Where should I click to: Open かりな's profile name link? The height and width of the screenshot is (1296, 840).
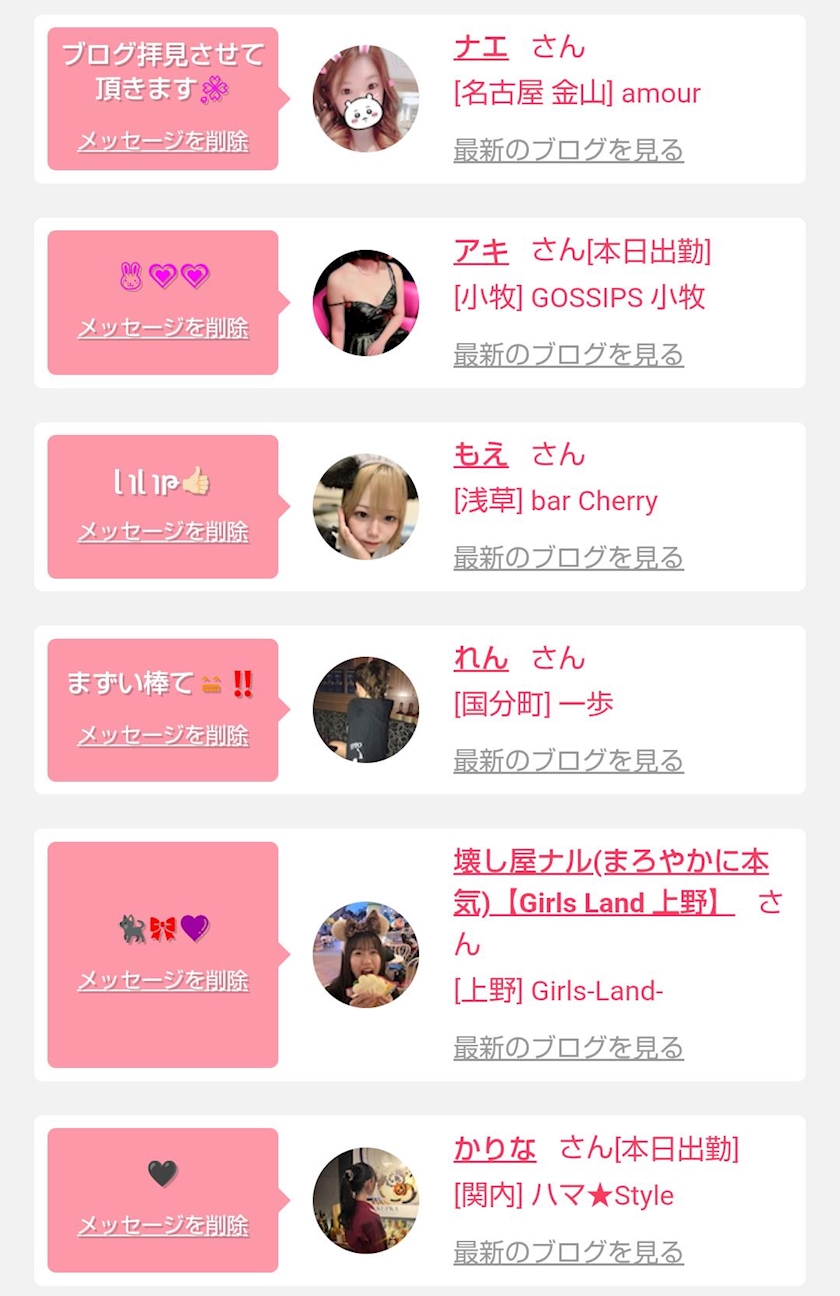click(494, 1149)
